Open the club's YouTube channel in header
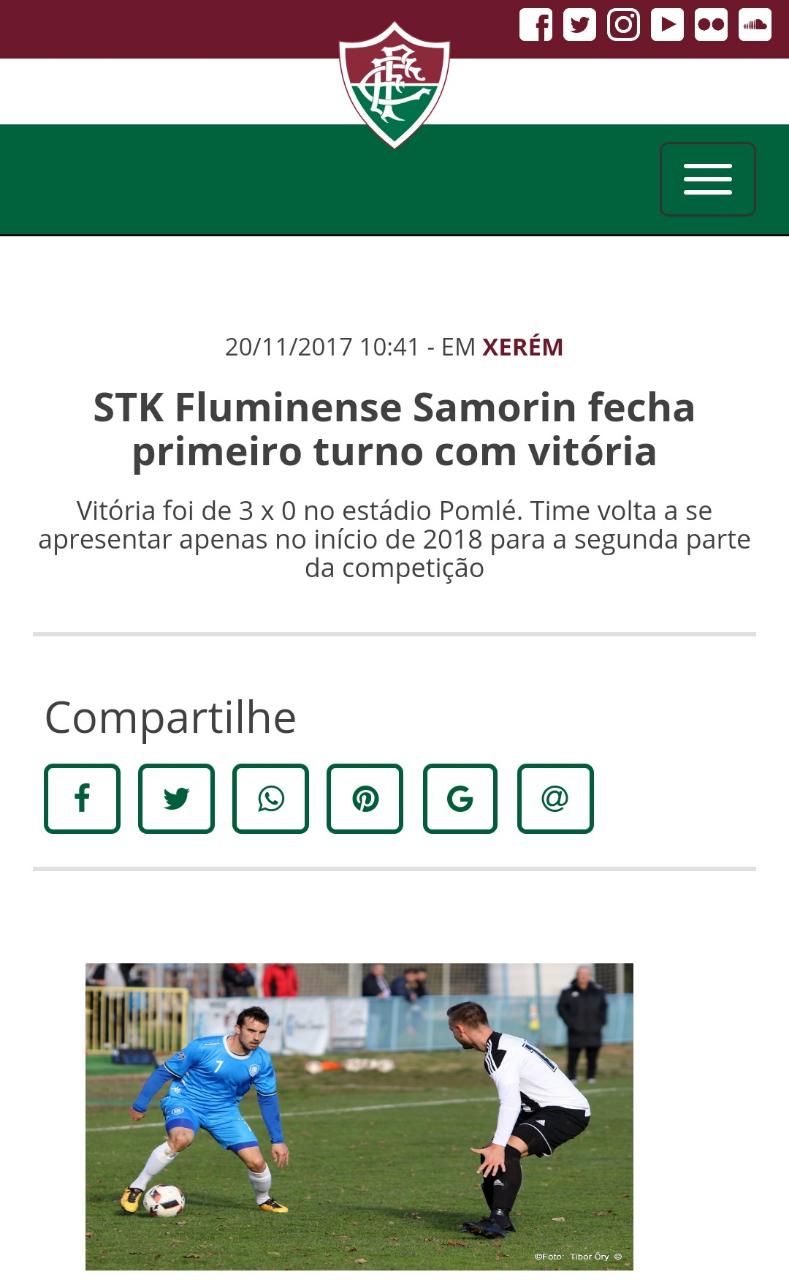 coord(667,25)
